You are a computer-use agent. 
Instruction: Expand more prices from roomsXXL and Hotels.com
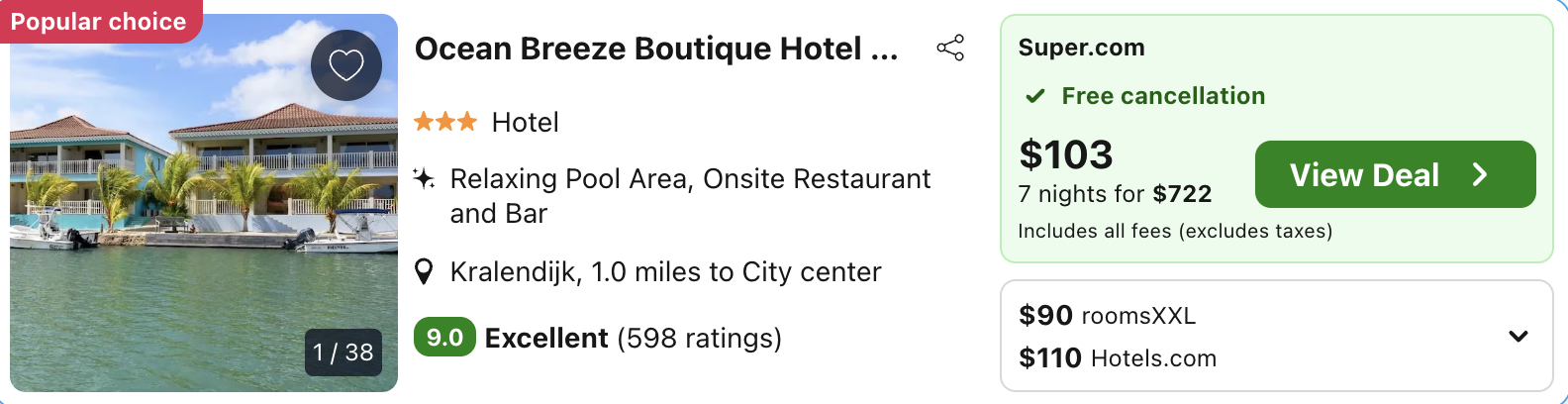point(1518,337)
